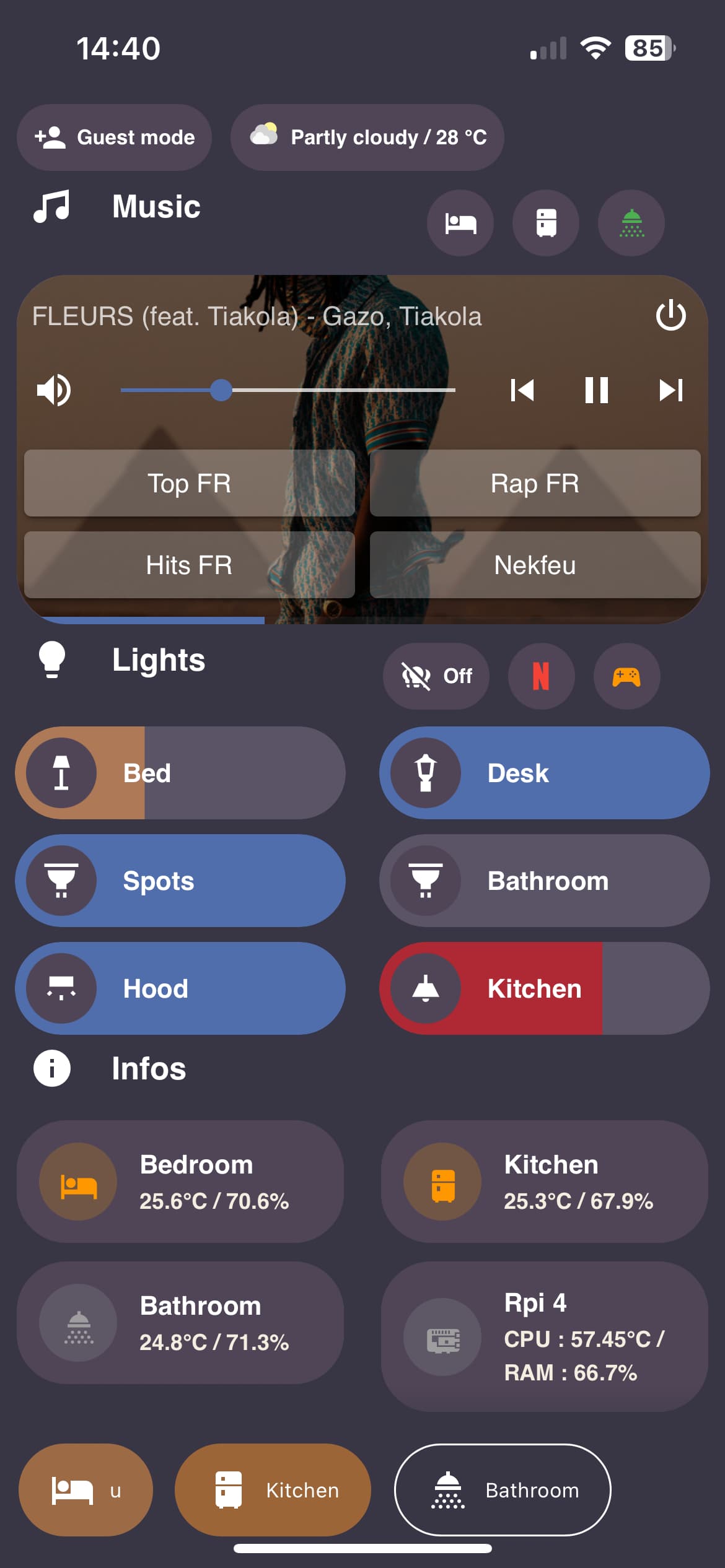Toggle the Bed light

click(x=61, y=773)
